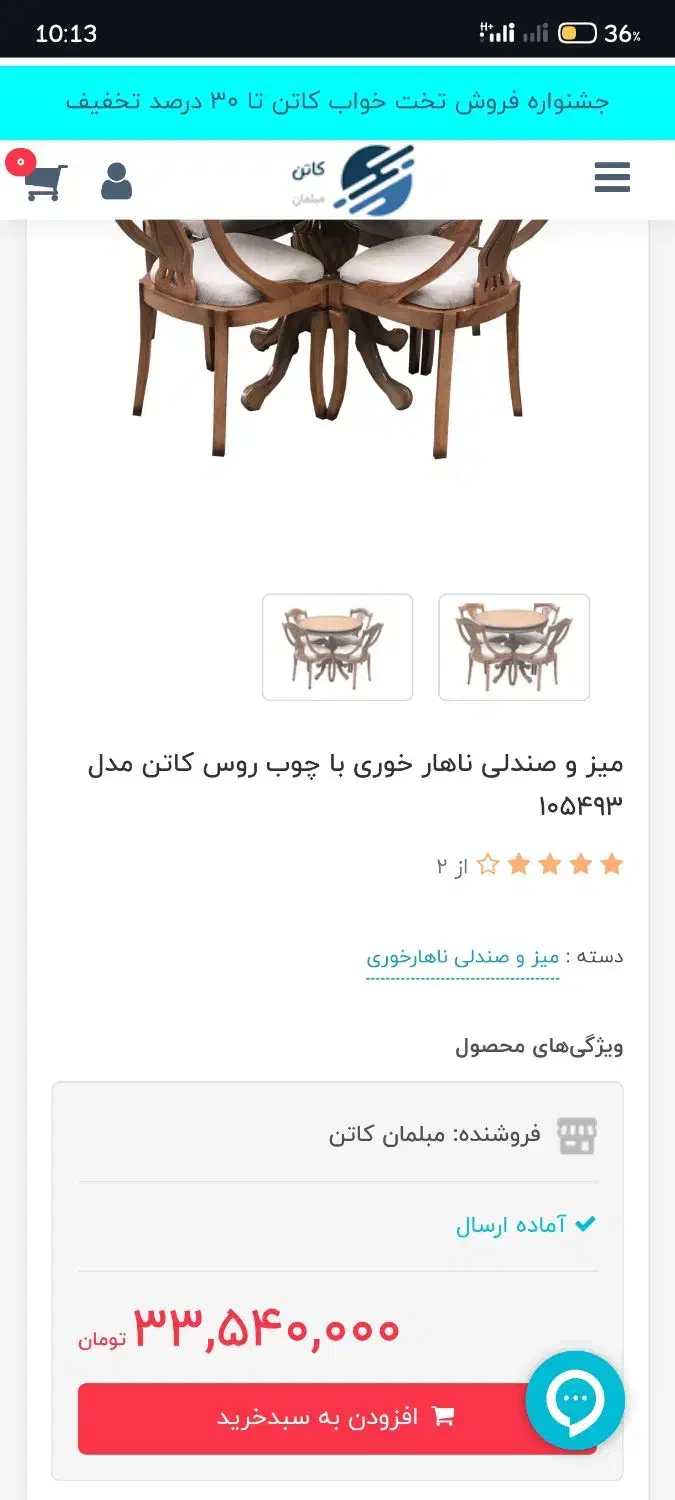Open the hamburger menu
Screen dimensions: 675x1500
(x=612, y=178)
